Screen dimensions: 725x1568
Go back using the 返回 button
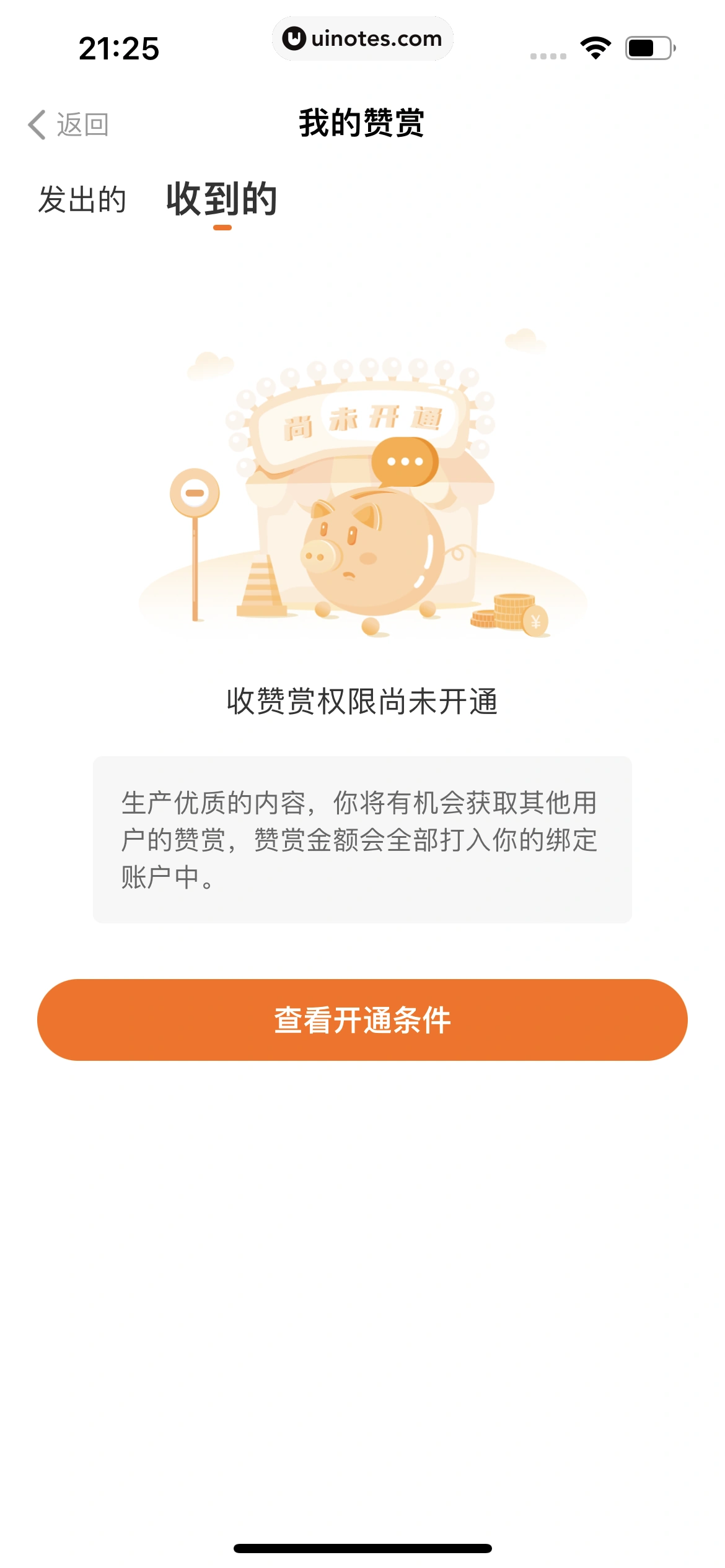coord(68,124)
